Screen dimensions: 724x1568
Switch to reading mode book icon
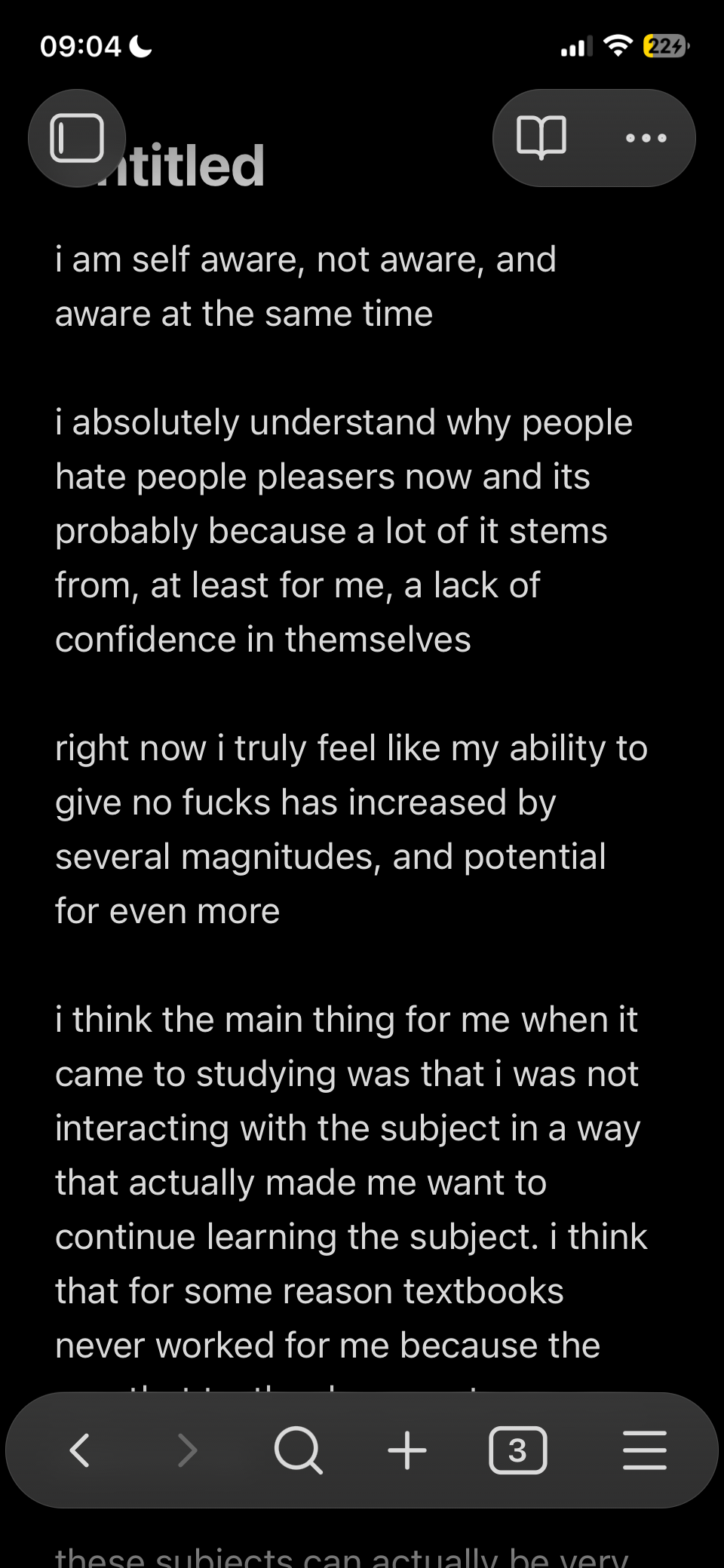pyautogui.click(x=541, y=137)
